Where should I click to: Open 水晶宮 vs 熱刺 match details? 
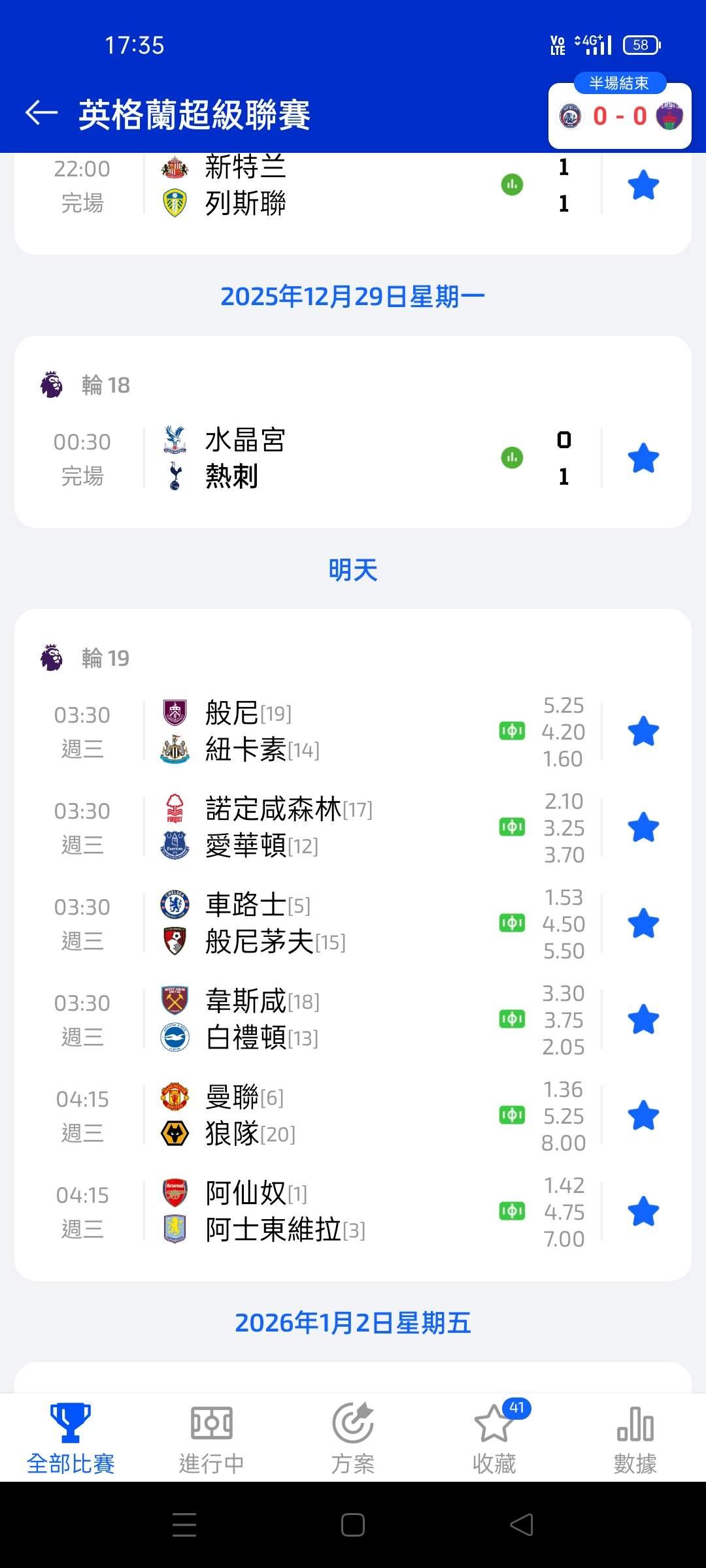tap(307, 458)
